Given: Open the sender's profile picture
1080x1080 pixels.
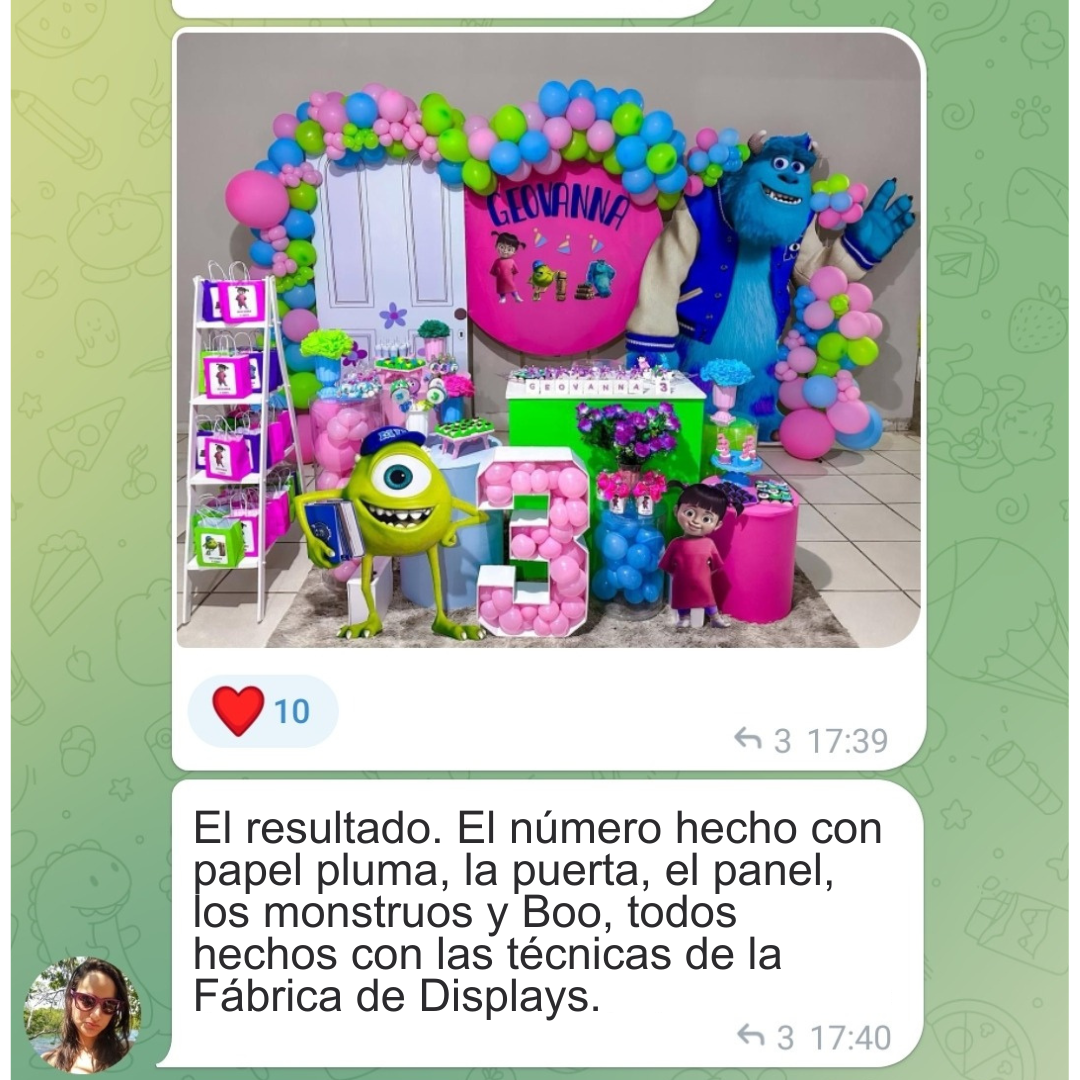Looking at the screenshot, I should point(83,1013).
